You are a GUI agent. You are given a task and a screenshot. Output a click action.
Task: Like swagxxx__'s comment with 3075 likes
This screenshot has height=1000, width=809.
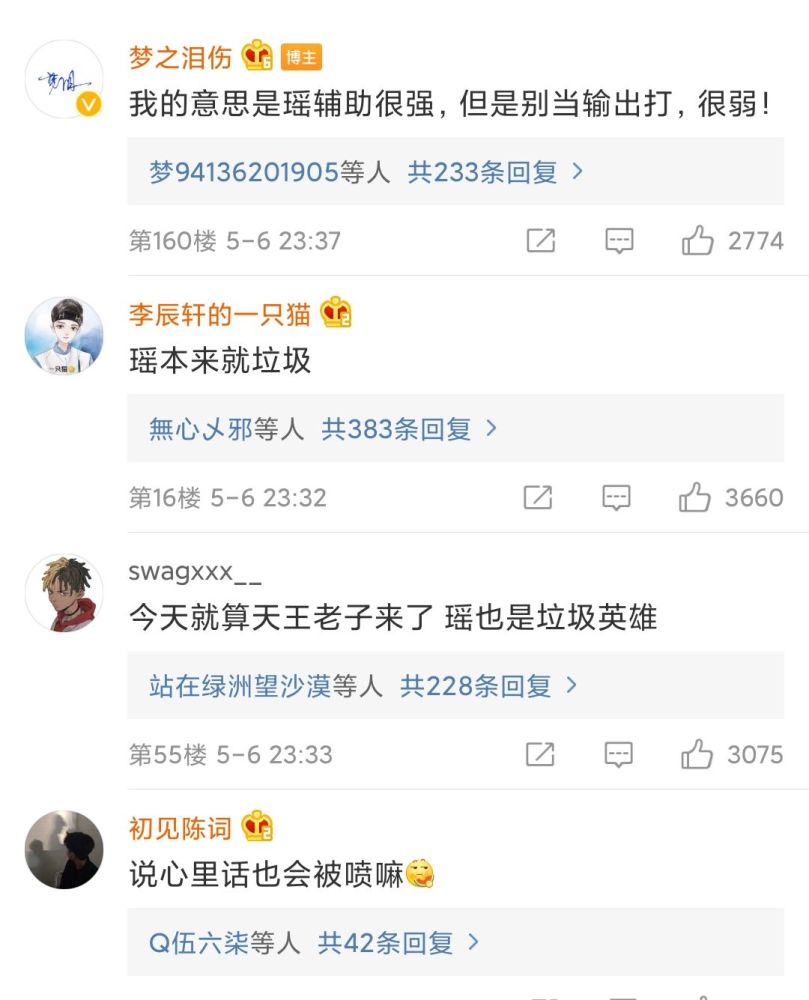pyautogui.click(x=697, y=754)
